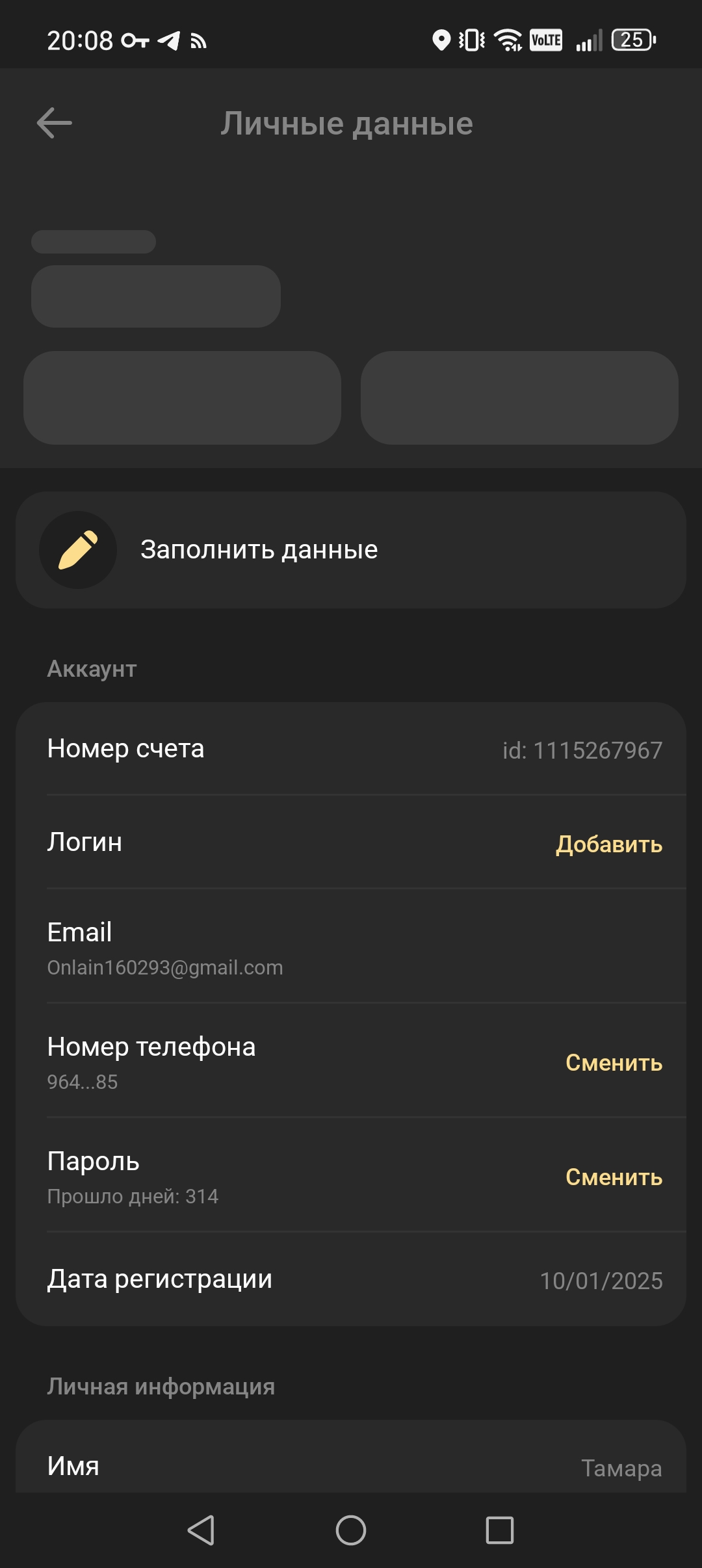Tap Добавить to add a login
This screenshot has height=1568, width=702.
pos(608,844)
